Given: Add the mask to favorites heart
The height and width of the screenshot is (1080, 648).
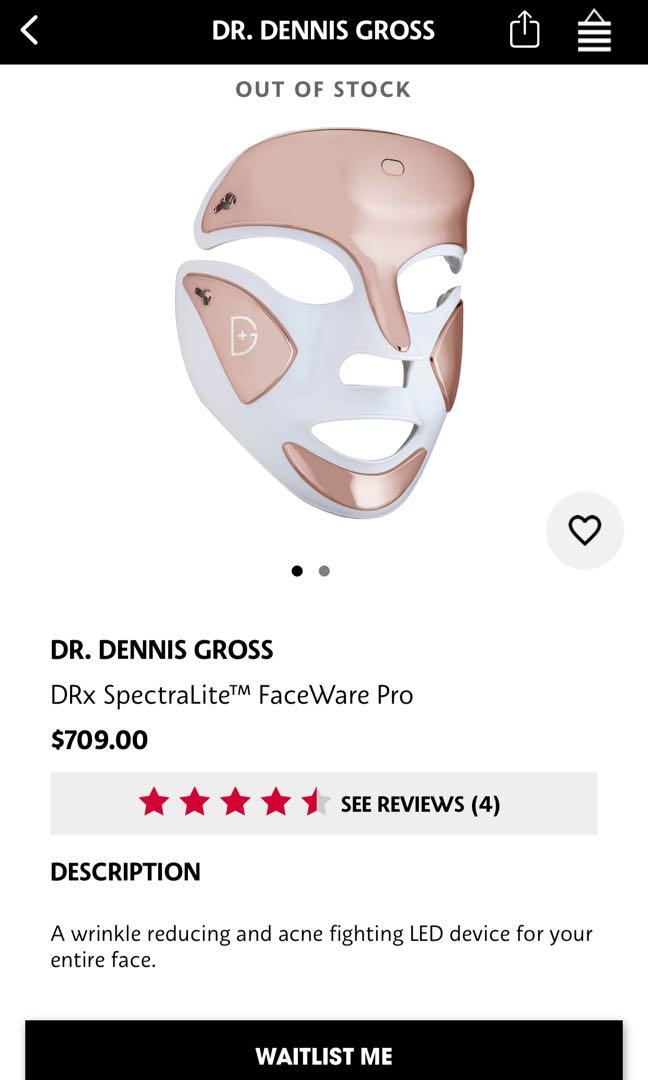Looking at the screenshot, I should 585,531.
